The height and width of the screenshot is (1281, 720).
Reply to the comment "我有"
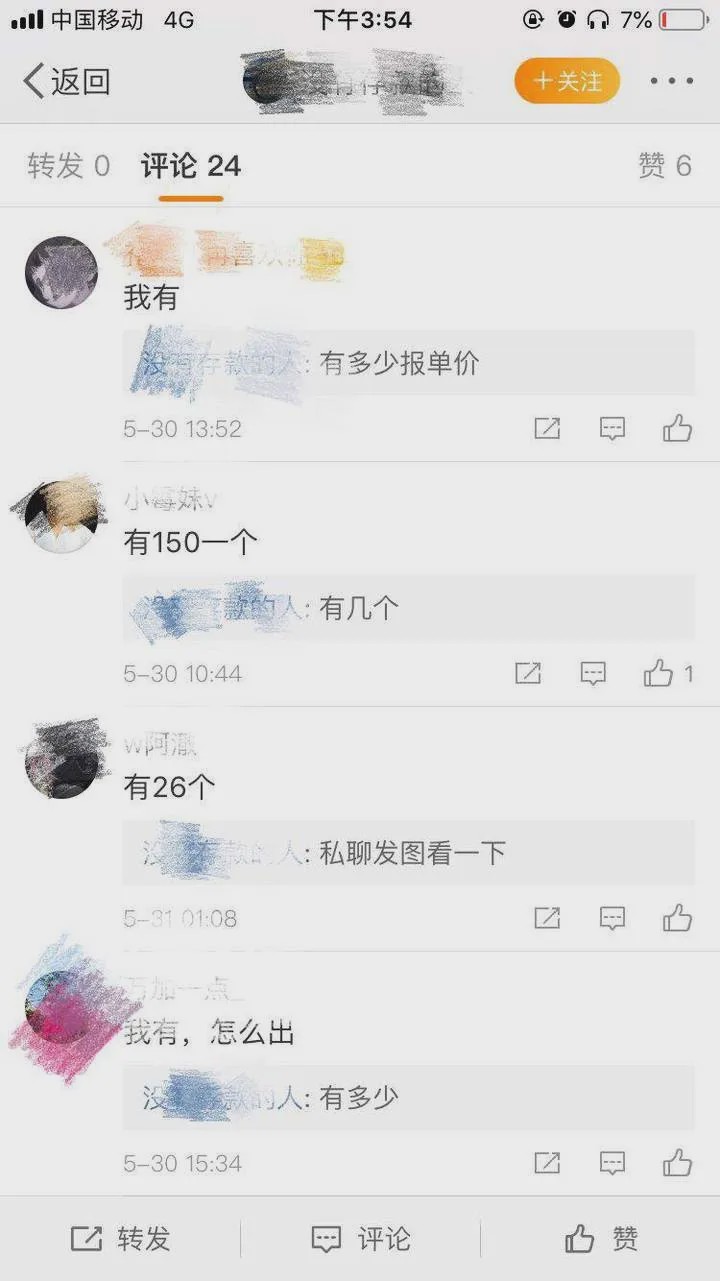coord(612,429)
